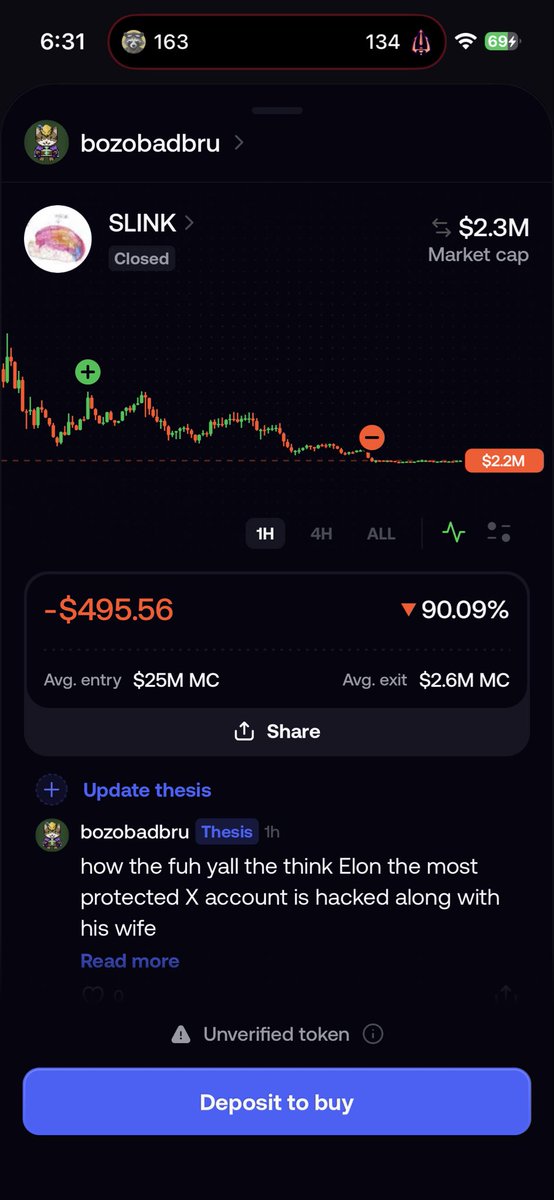This screenshot has height=1200, width=554.
Task: Share this trade result
Action: pos(277,731)
